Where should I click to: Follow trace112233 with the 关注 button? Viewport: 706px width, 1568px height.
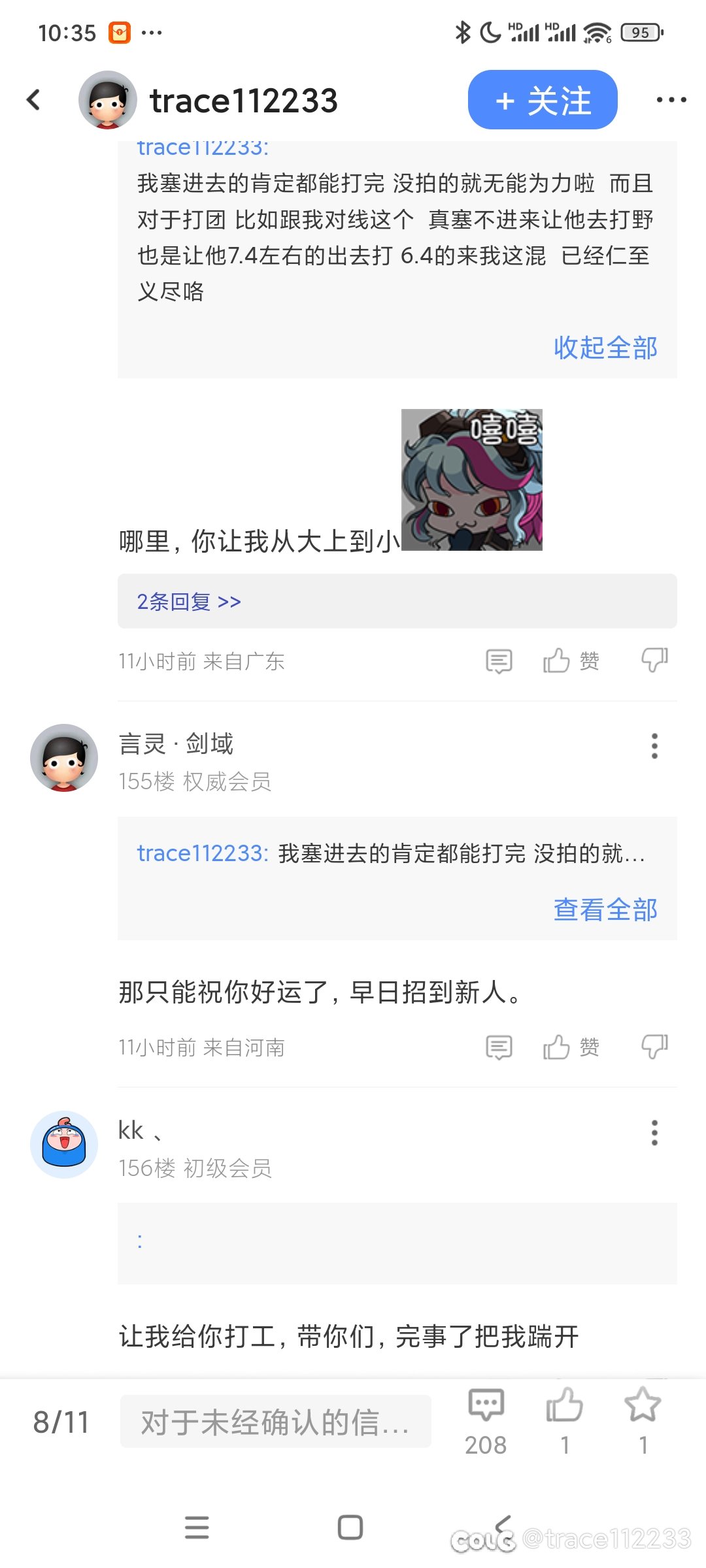543,100
